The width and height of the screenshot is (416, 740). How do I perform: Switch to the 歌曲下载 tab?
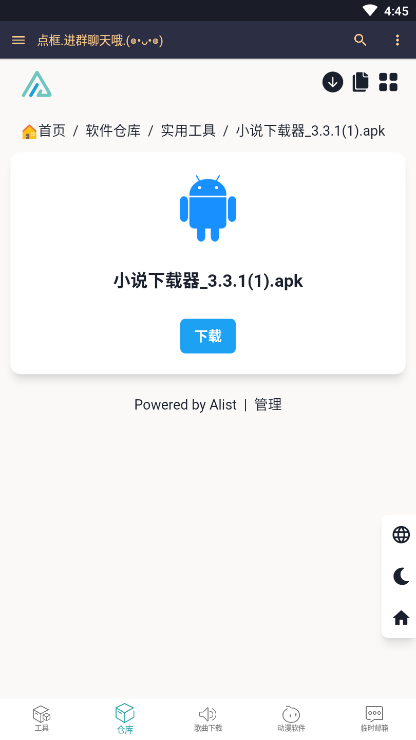[x=208, y=719]
